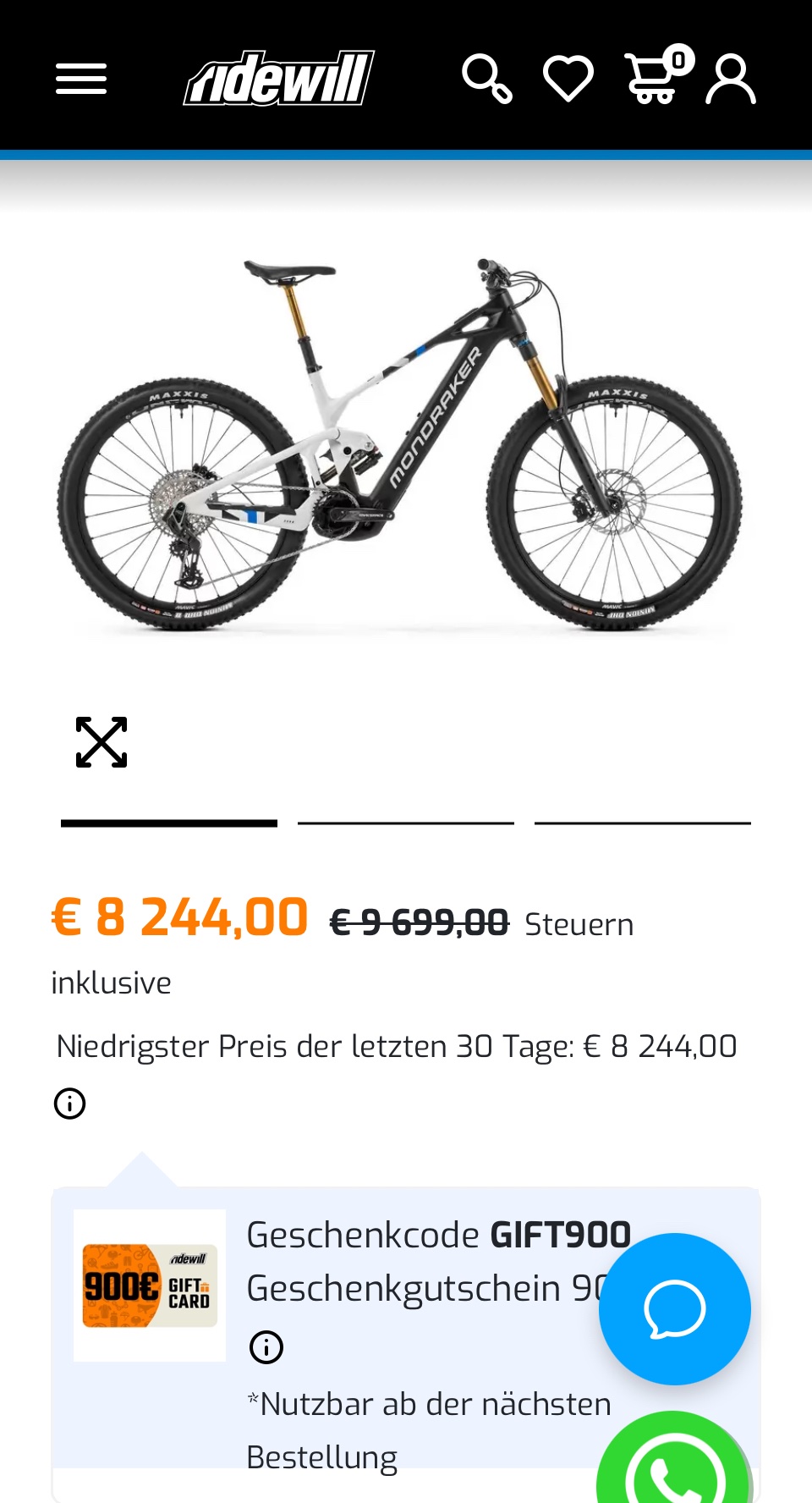Open the wishlist heart
The image size is (812, 1503).
(568, 79)
